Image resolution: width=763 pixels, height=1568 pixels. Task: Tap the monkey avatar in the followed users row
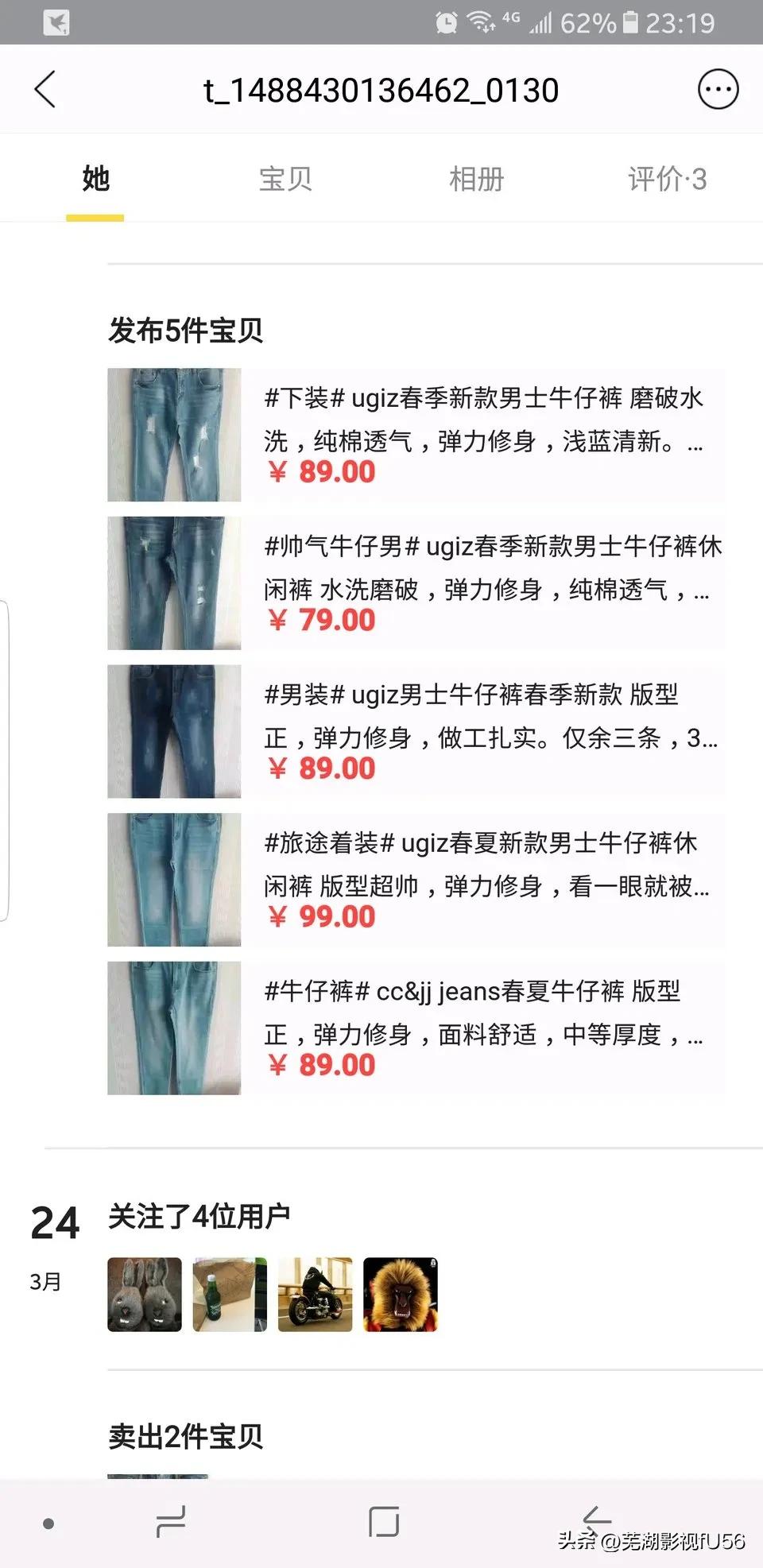(400, 1294)
